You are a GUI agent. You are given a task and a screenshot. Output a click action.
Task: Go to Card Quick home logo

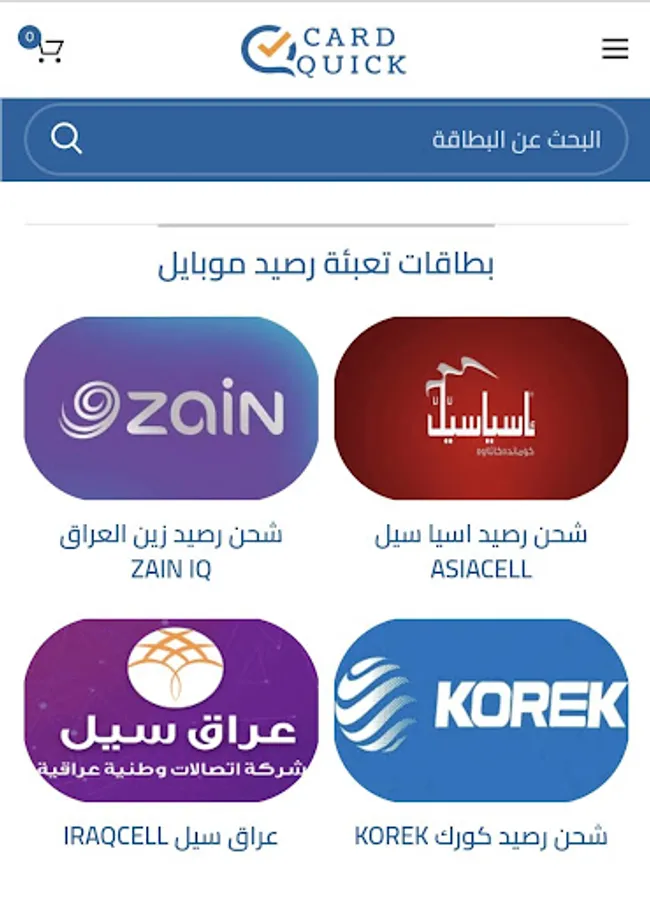324,50
